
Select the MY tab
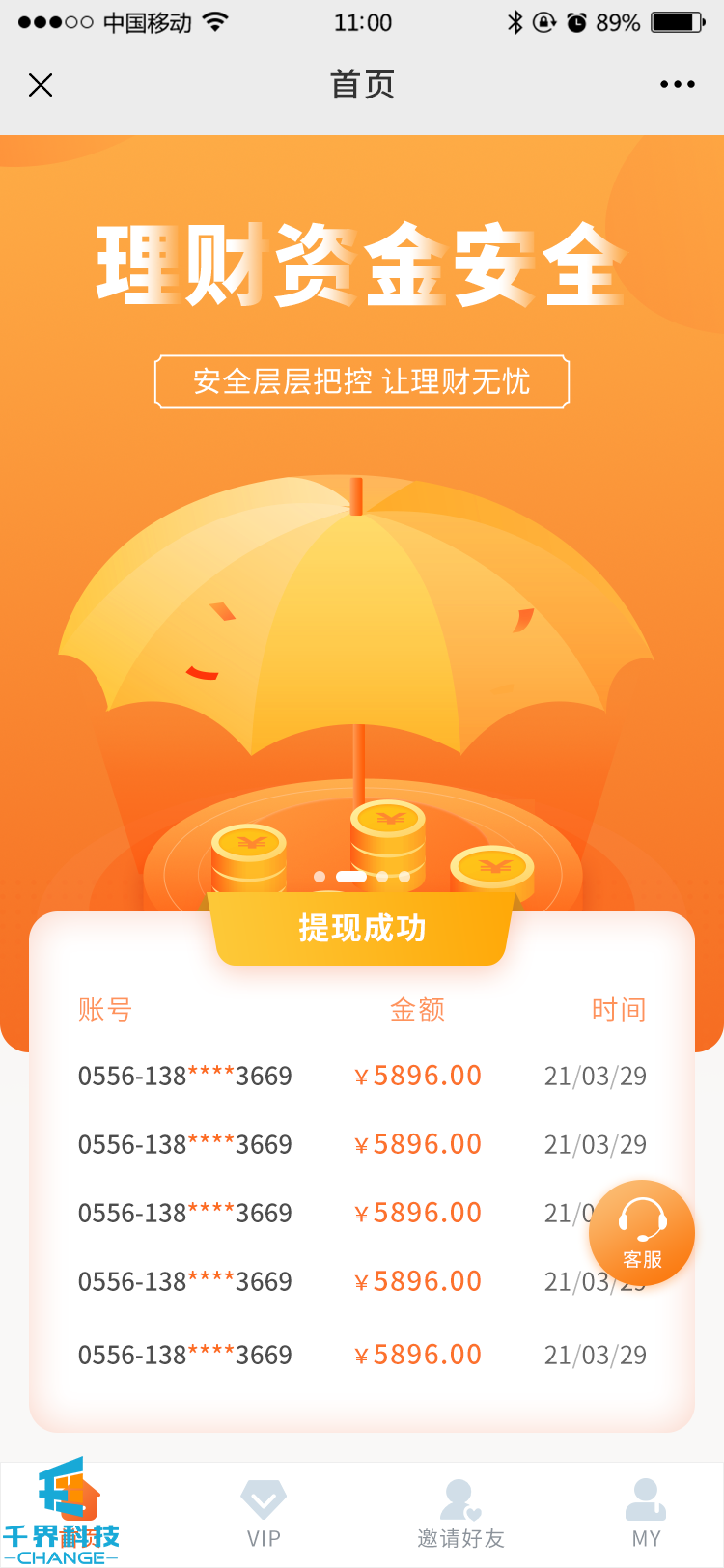click(x=646, y=1514)
